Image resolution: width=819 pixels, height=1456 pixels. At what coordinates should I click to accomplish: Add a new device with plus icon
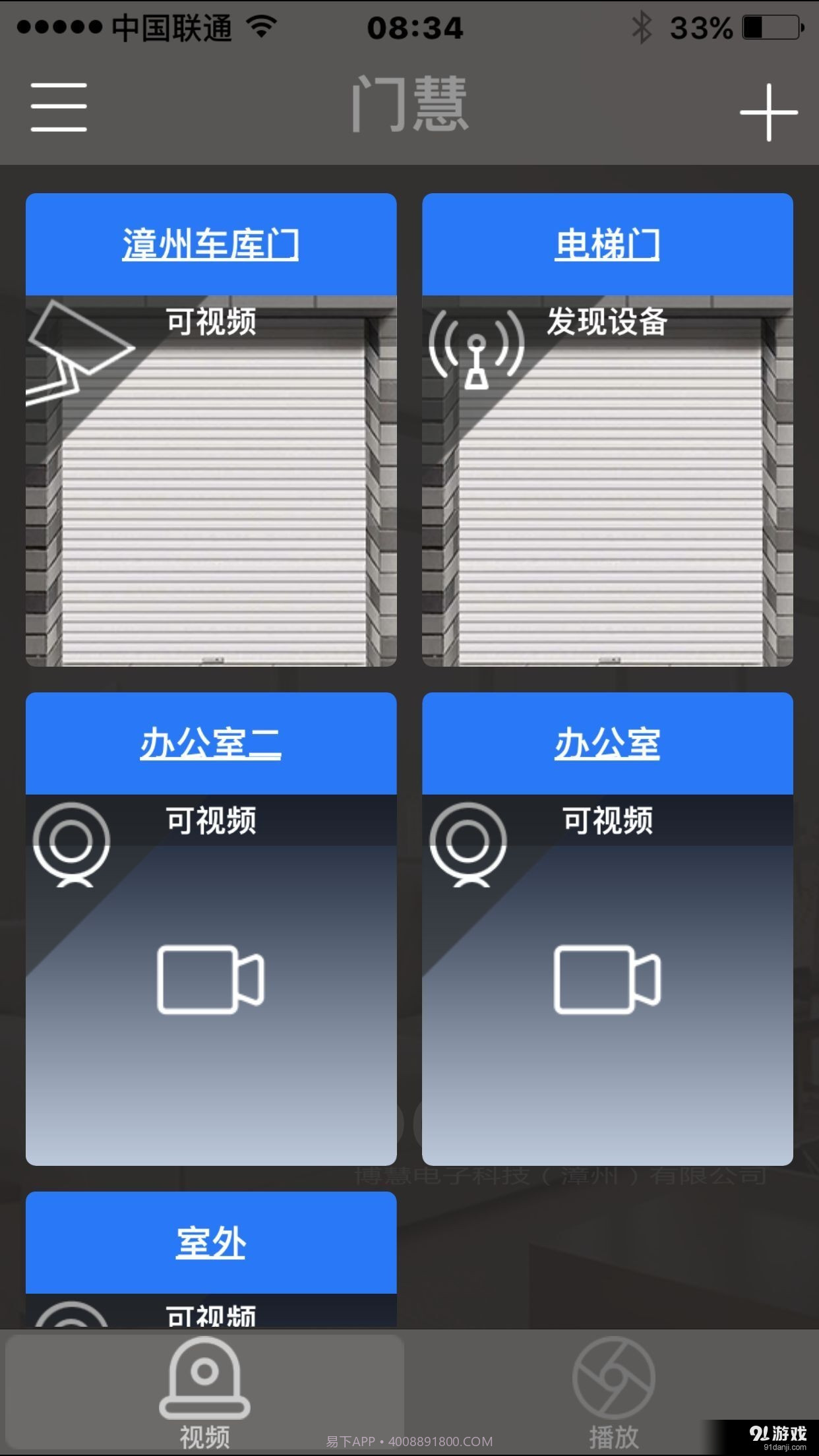(768, 113)
